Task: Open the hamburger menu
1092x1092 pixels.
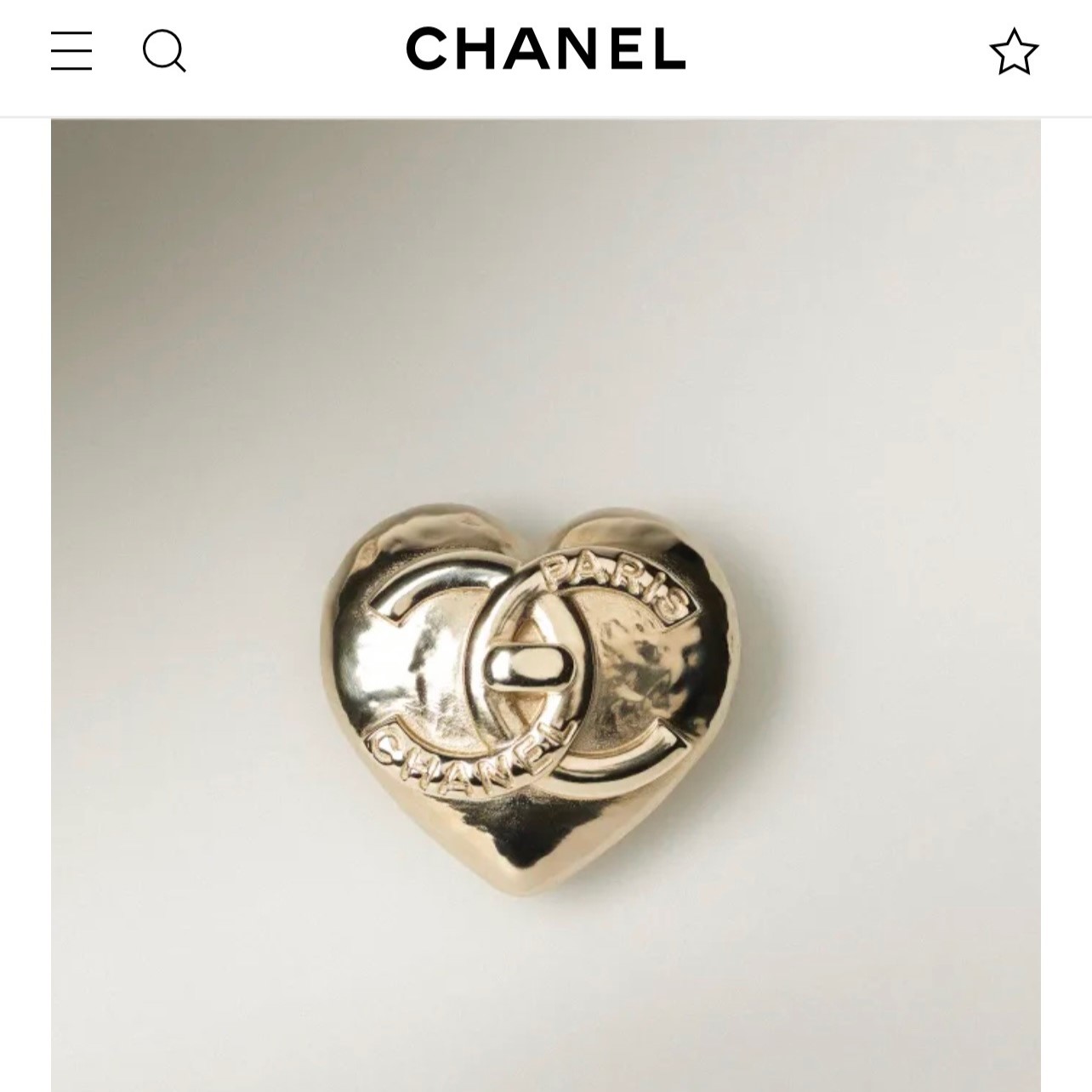Action: [71, 51]
